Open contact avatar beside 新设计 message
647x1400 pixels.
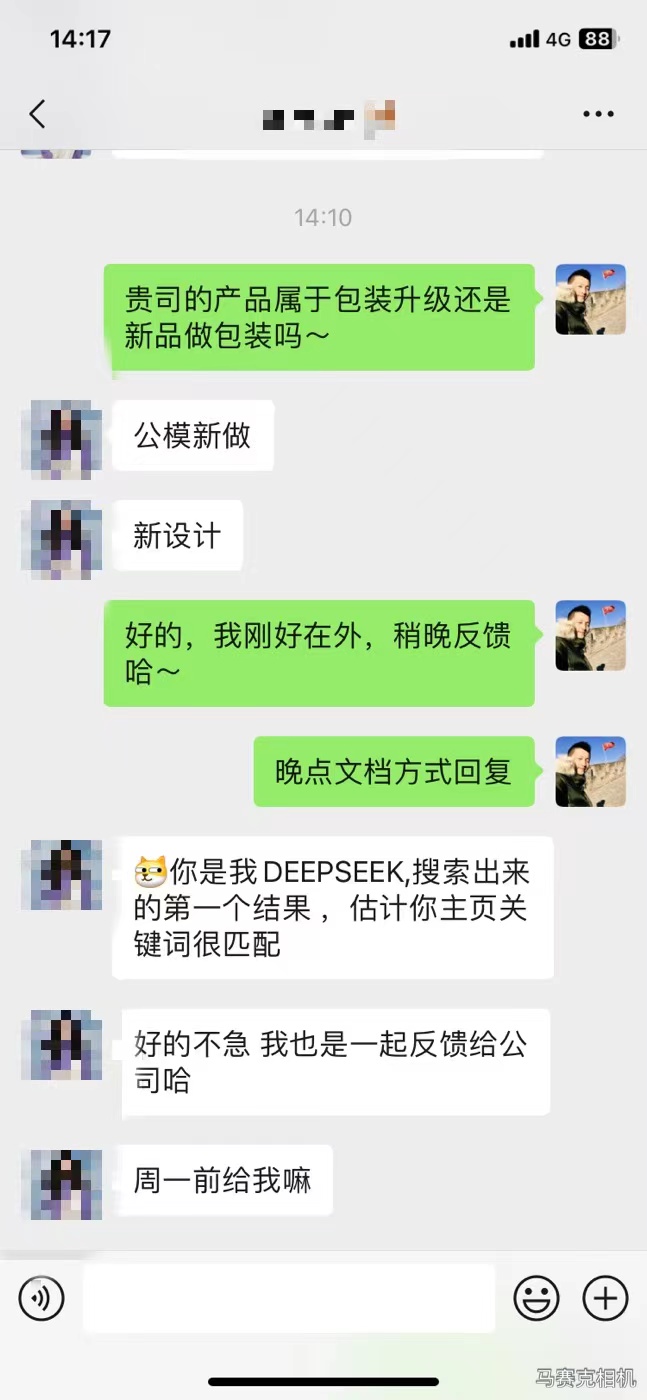pyautogui.click(x=61, y=537)
